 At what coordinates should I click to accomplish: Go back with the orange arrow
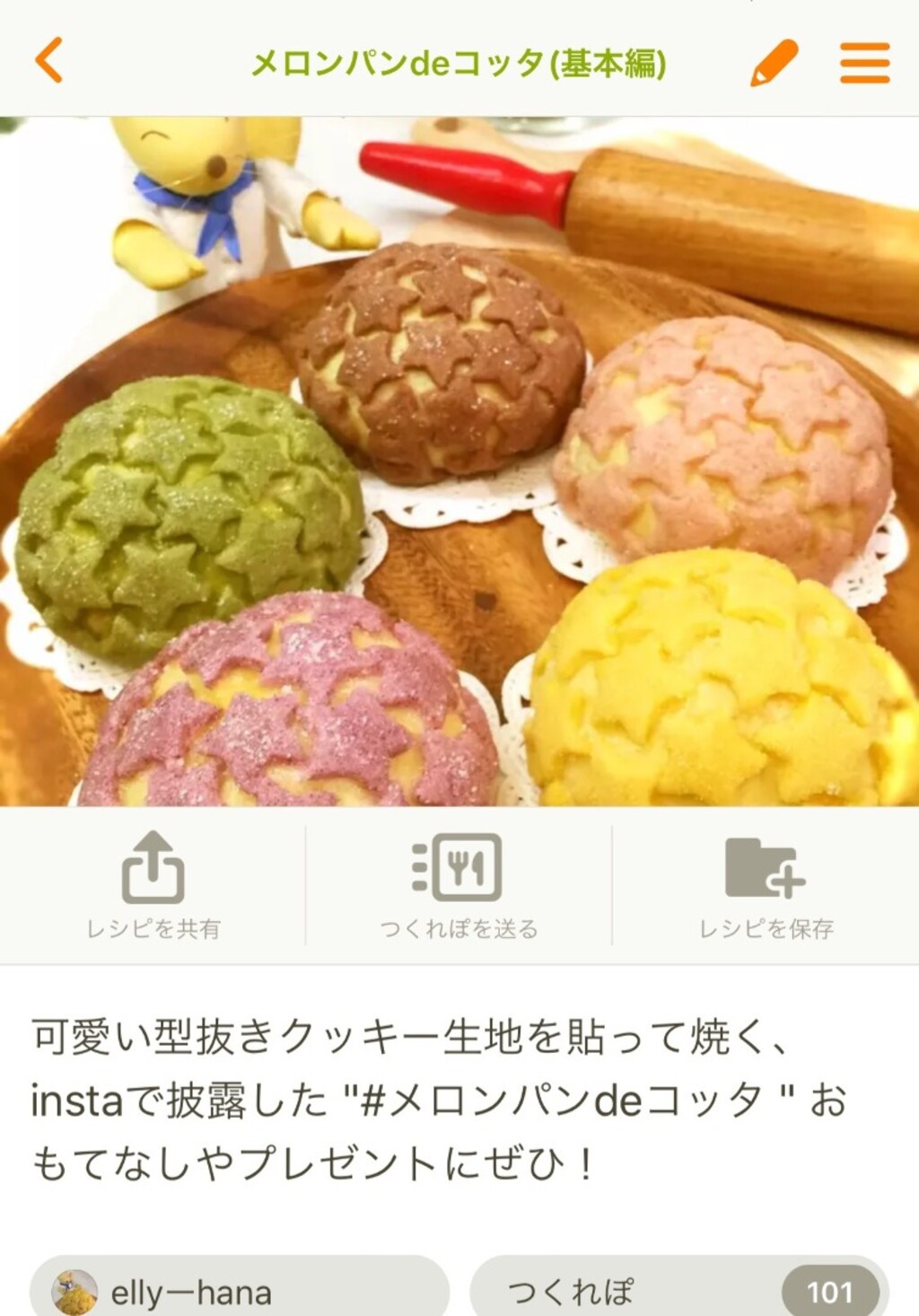pyautogui.click(x=49, y=61)
